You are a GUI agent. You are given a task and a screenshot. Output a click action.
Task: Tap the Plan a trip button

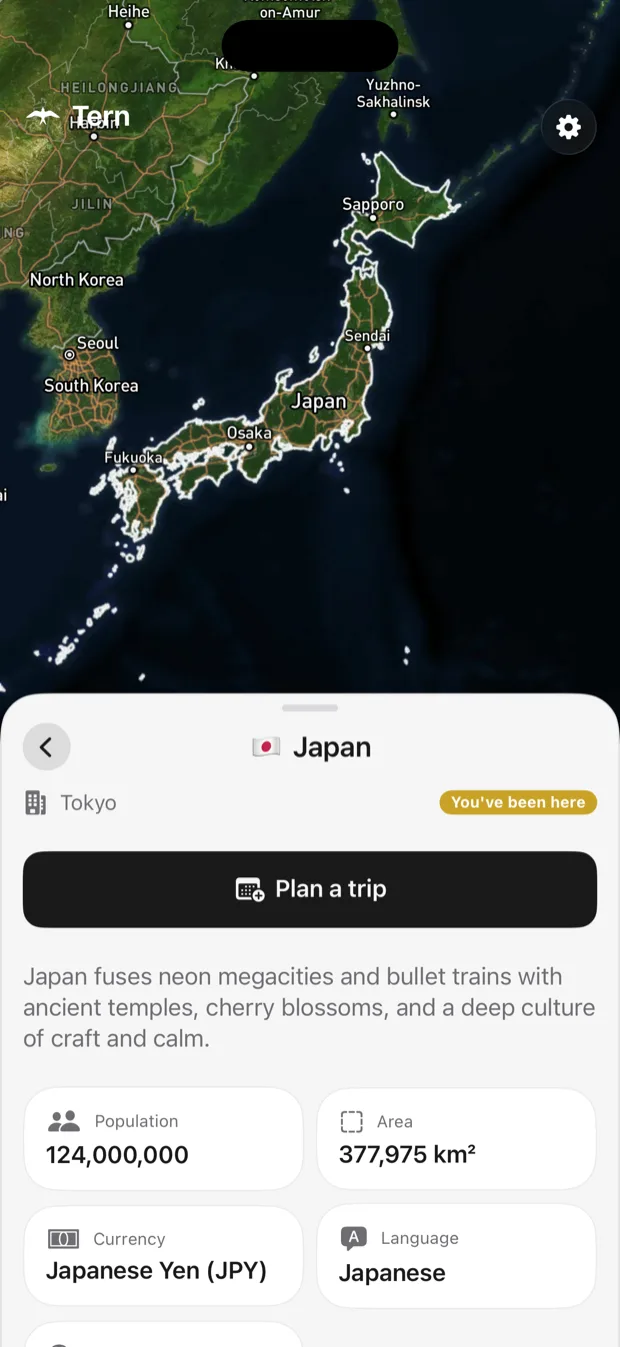click(310, 889)
